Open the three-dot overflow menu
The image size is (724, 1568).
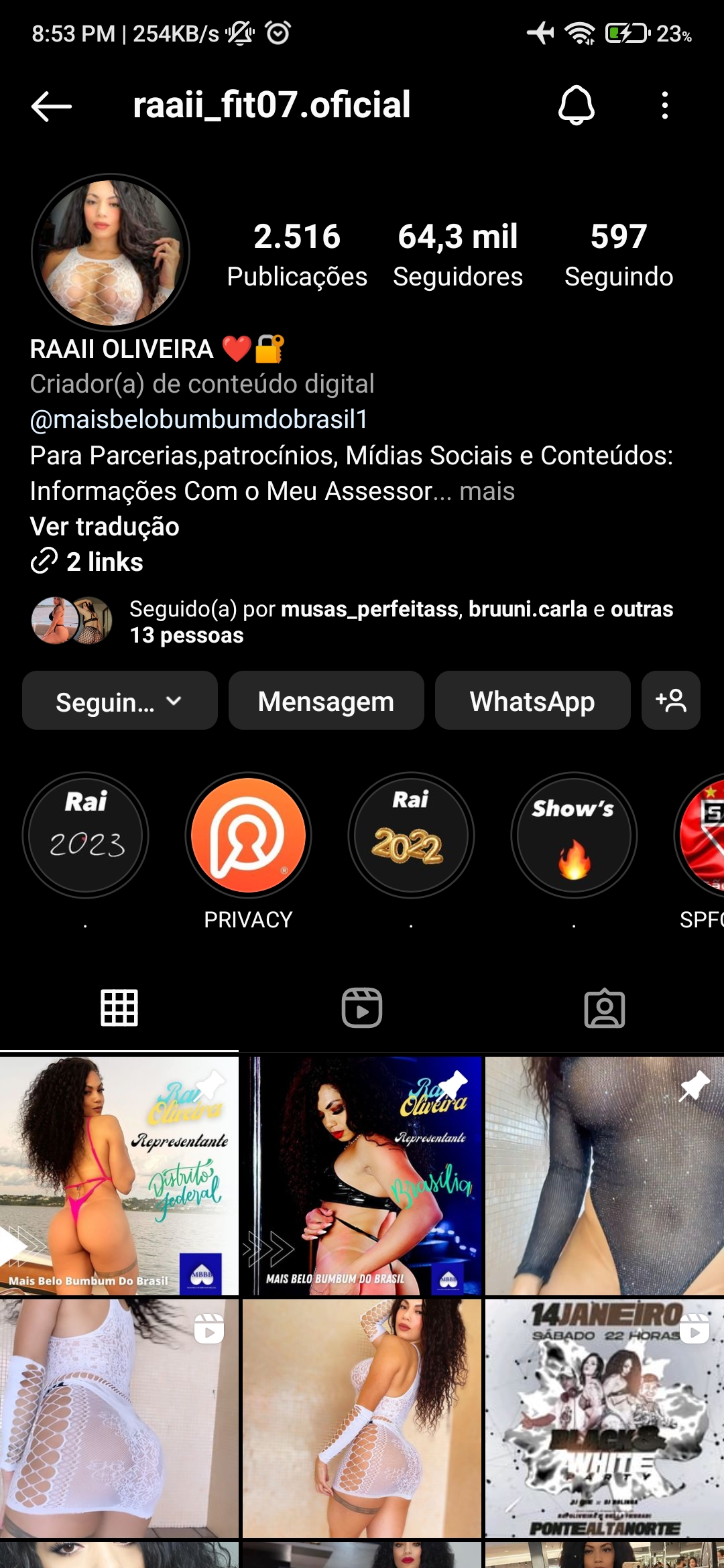pos(664,105)
